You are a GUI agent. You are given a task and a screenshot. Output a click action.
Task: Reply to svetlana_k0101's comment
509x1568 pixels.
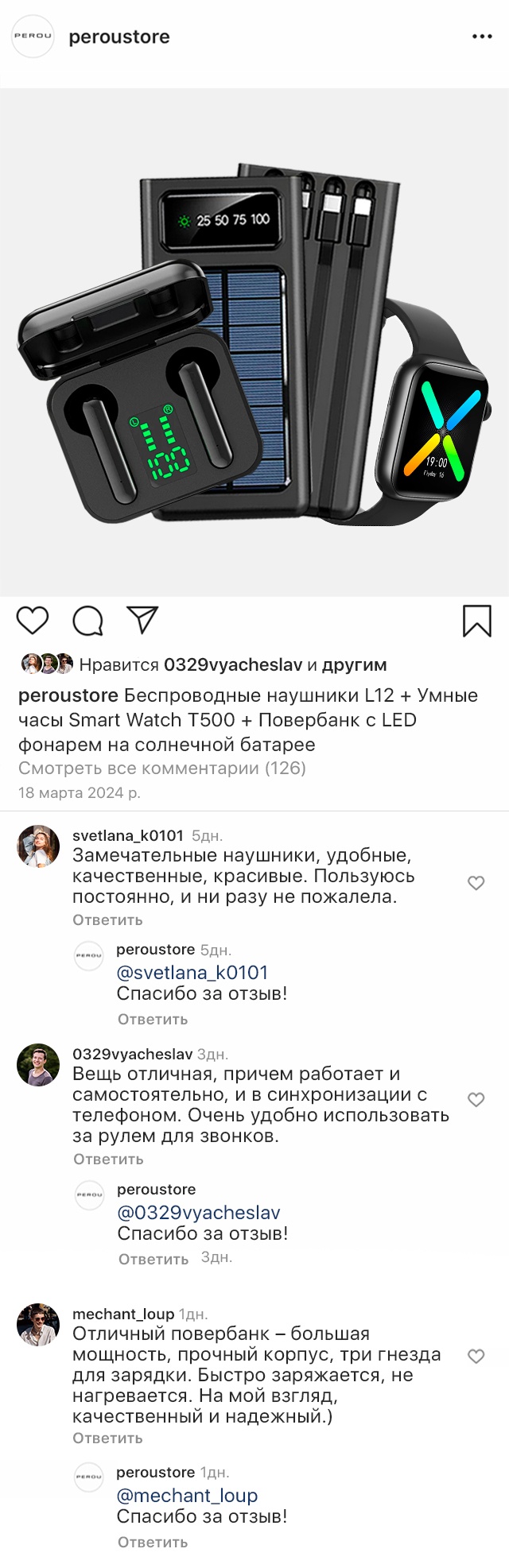coord(107,920)
